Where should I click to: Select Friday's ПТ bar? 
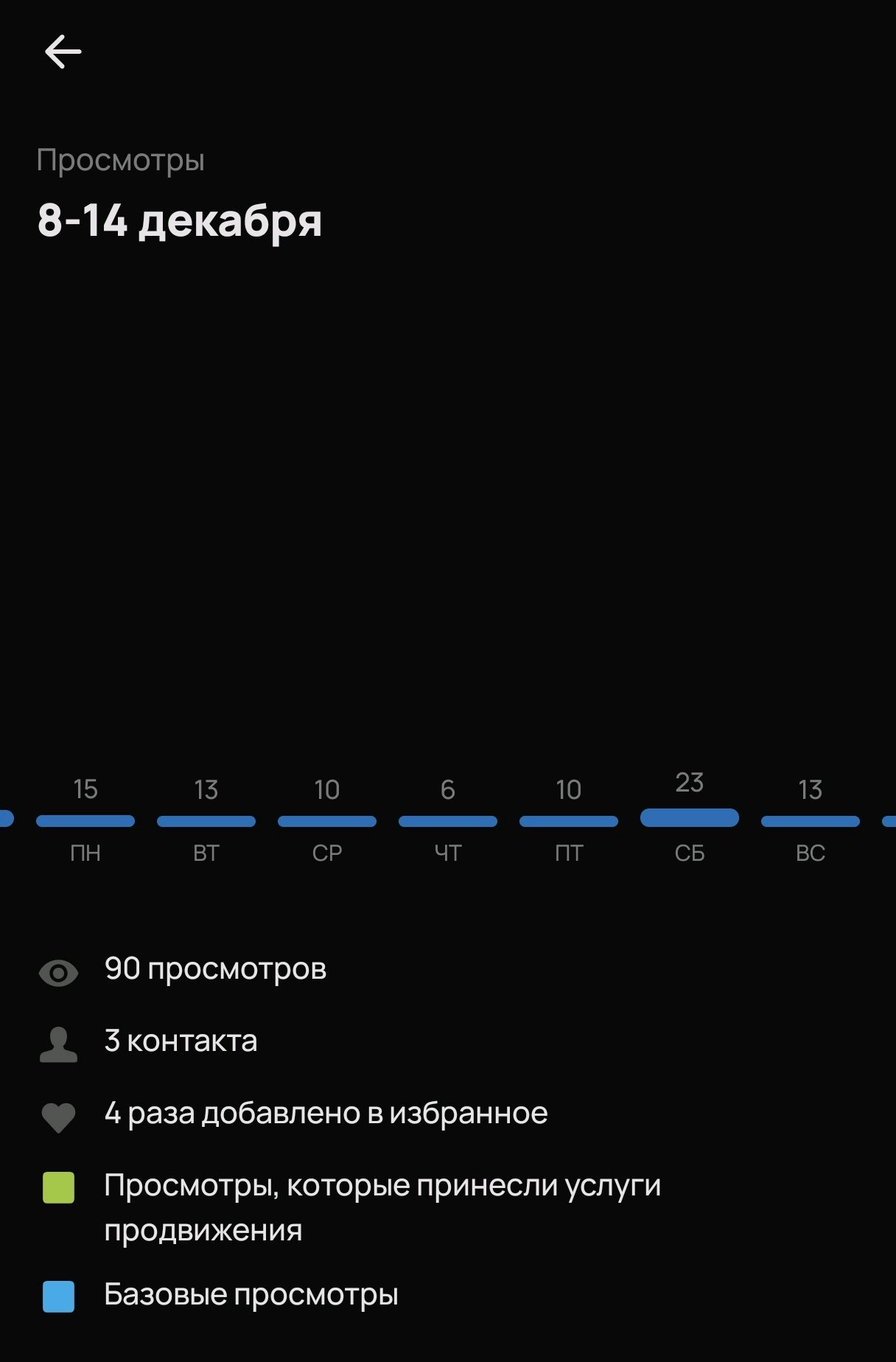[569, 821]
